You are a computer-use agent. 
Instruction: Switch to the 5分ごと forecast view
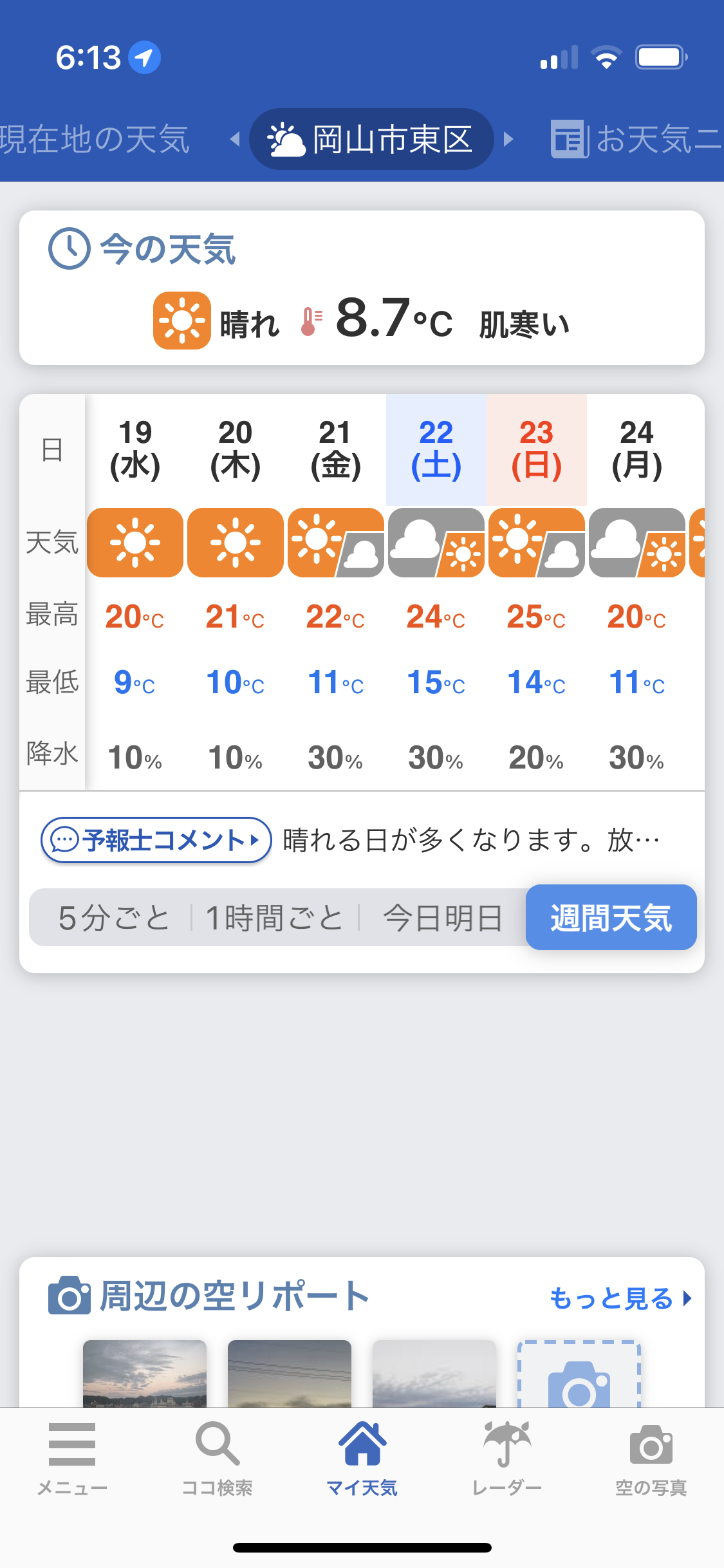[x=113, y=917]
